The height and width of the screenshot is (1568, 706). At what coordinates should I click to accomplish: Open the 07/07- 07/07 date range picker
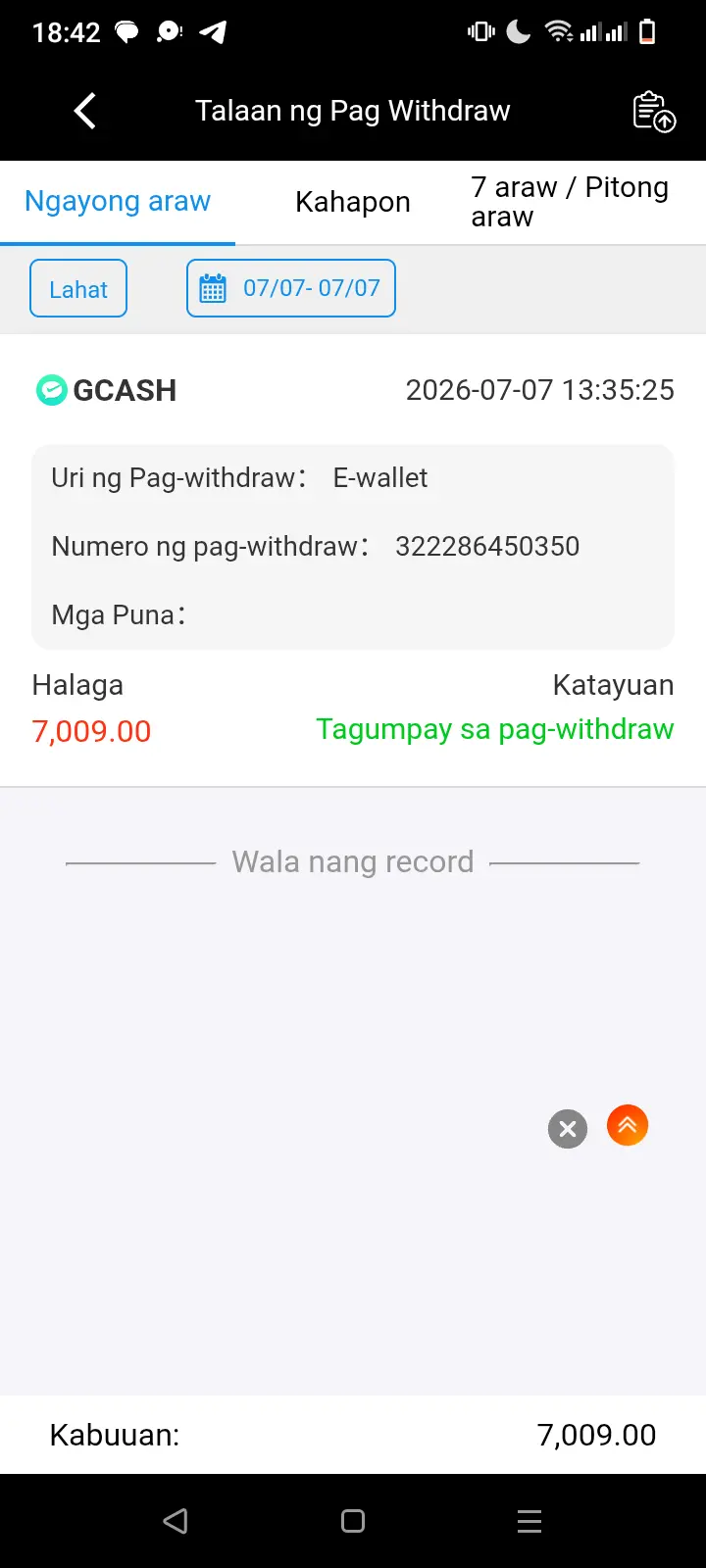pos(291,288)
